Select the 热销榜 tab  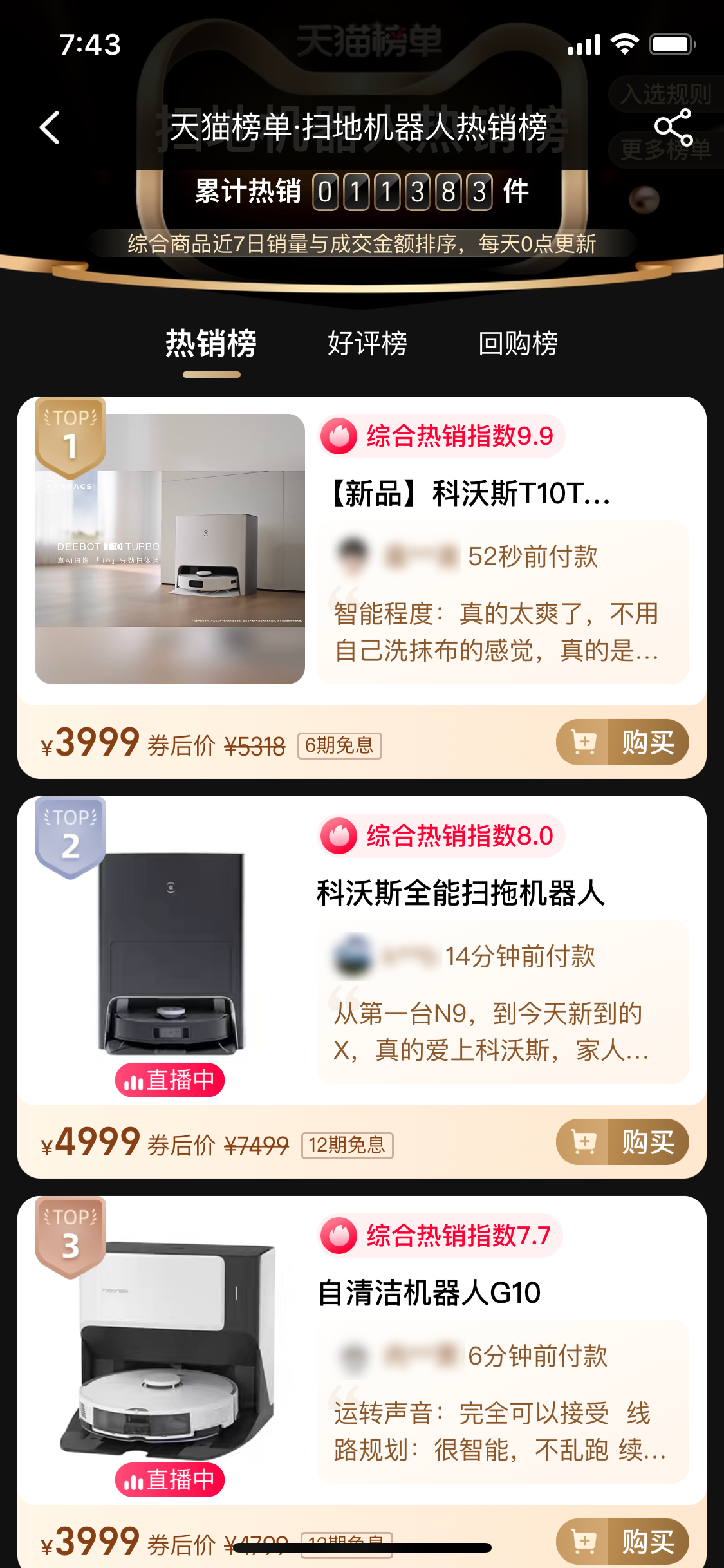211,343
